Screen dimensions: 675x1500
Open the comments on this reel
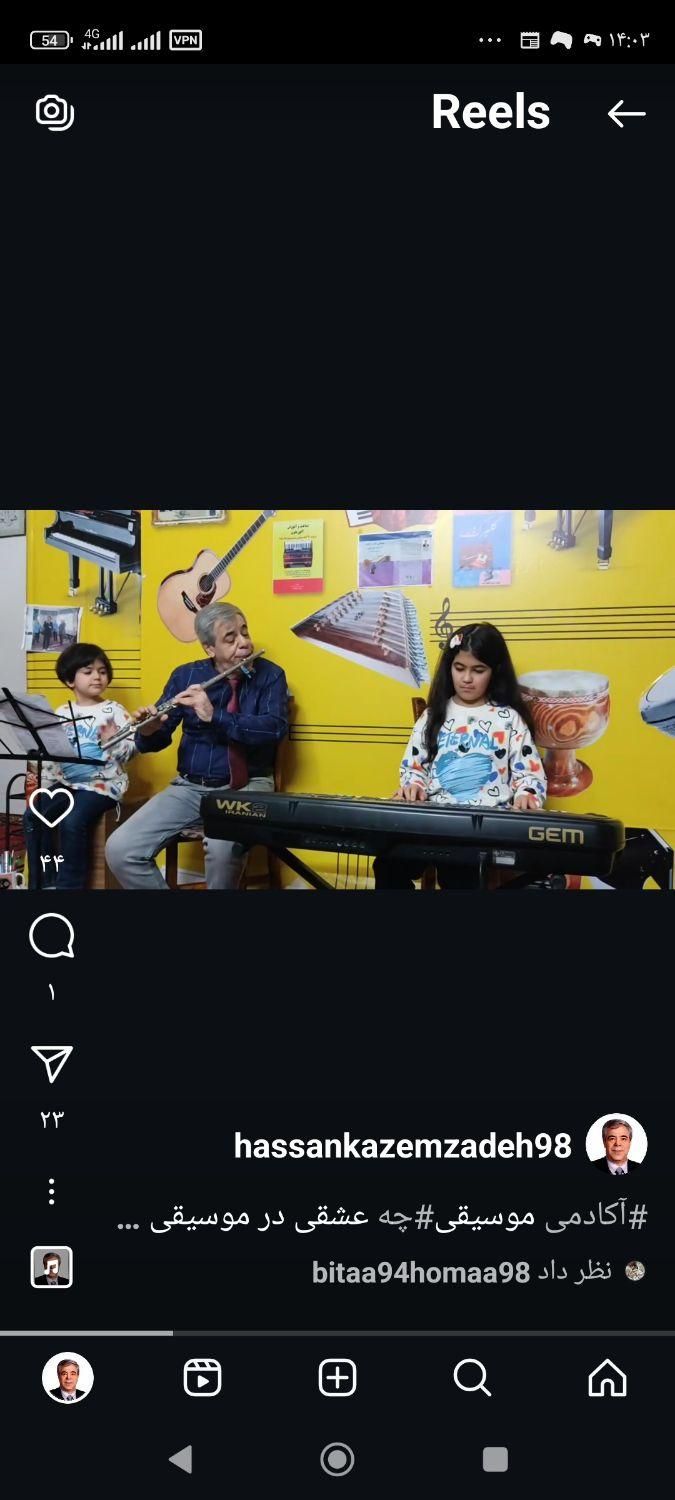pyautogui.click(x=52, y=937)
